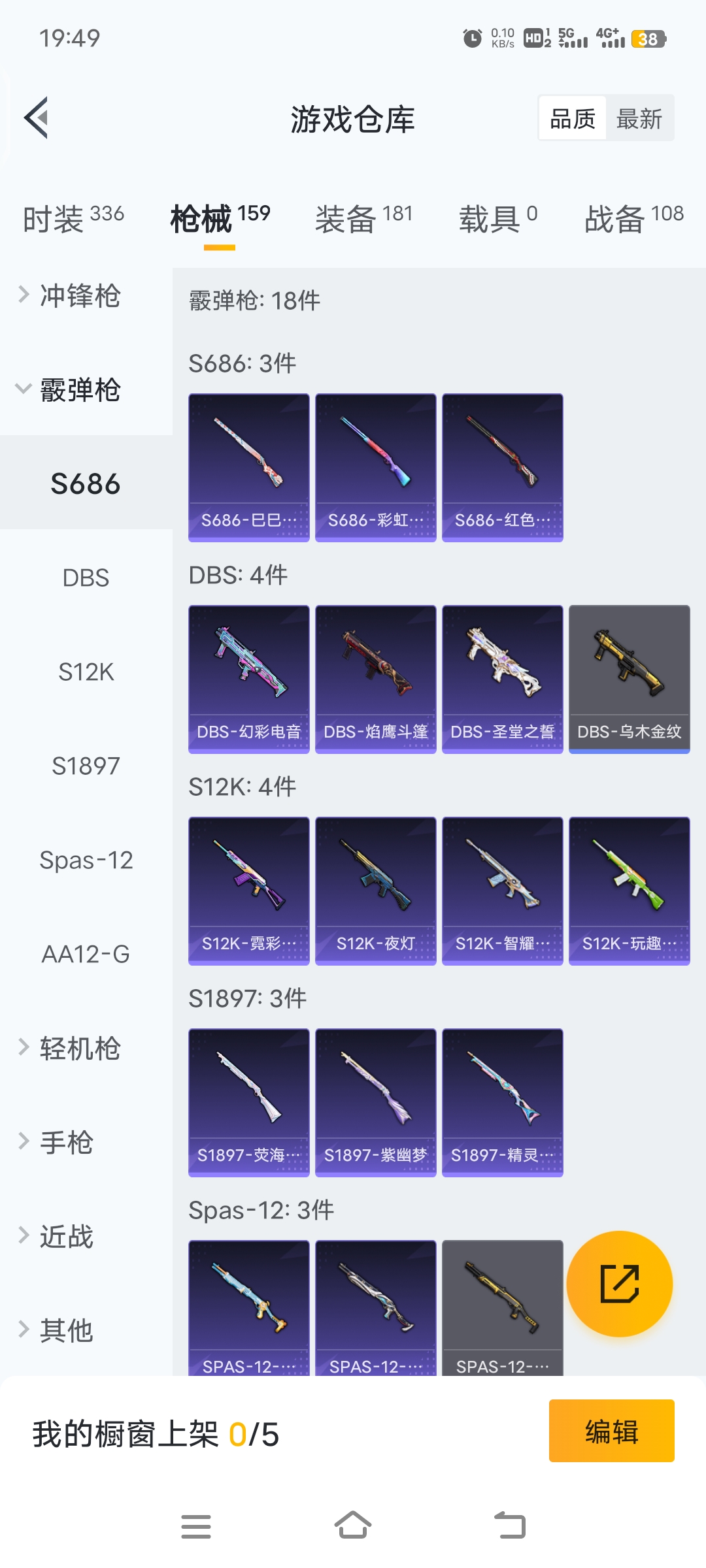Select DBS in the sidebar

(86, 578)
